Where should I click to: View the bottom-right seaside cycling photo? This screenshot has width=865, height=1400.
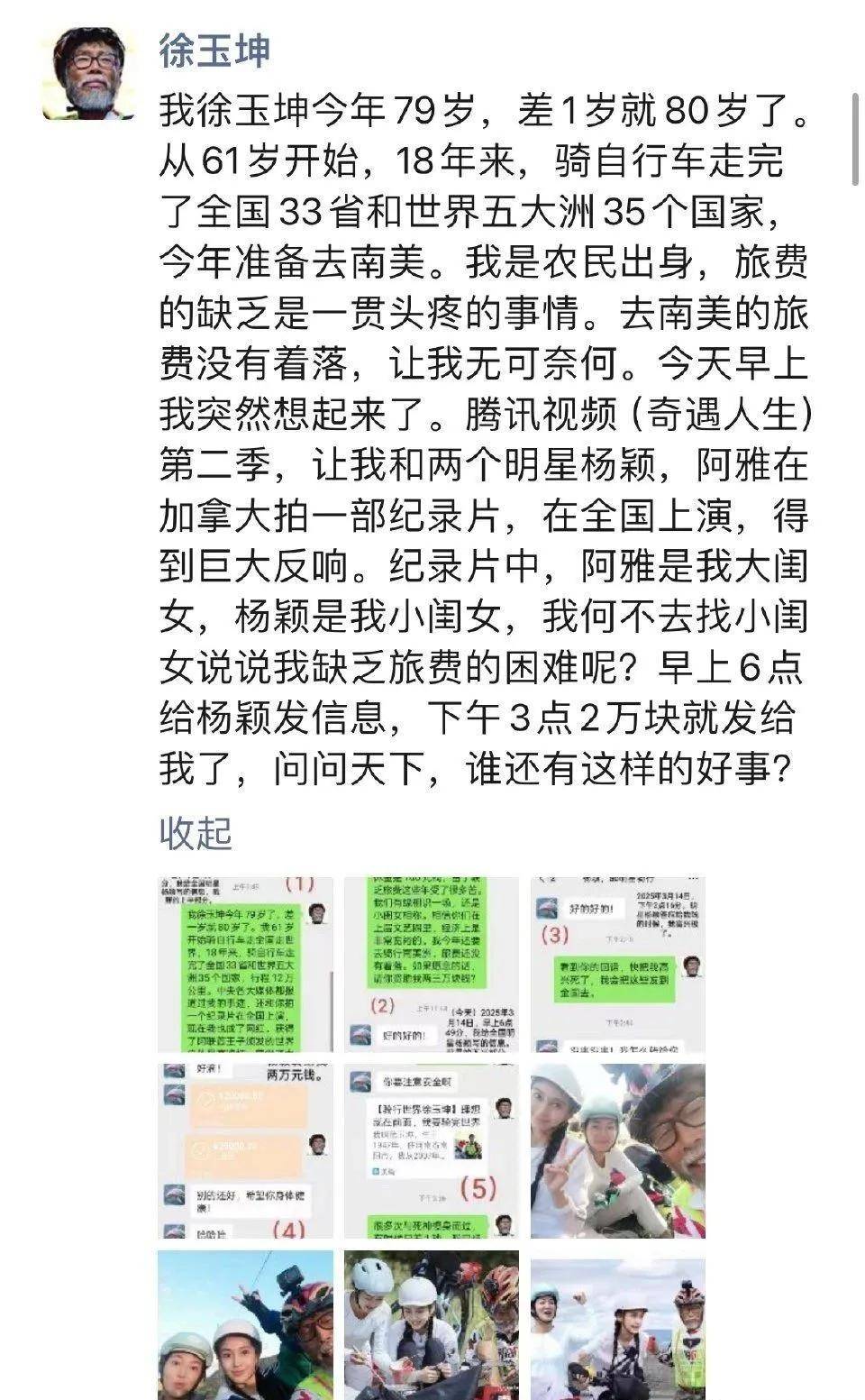tap(618, 1324)
